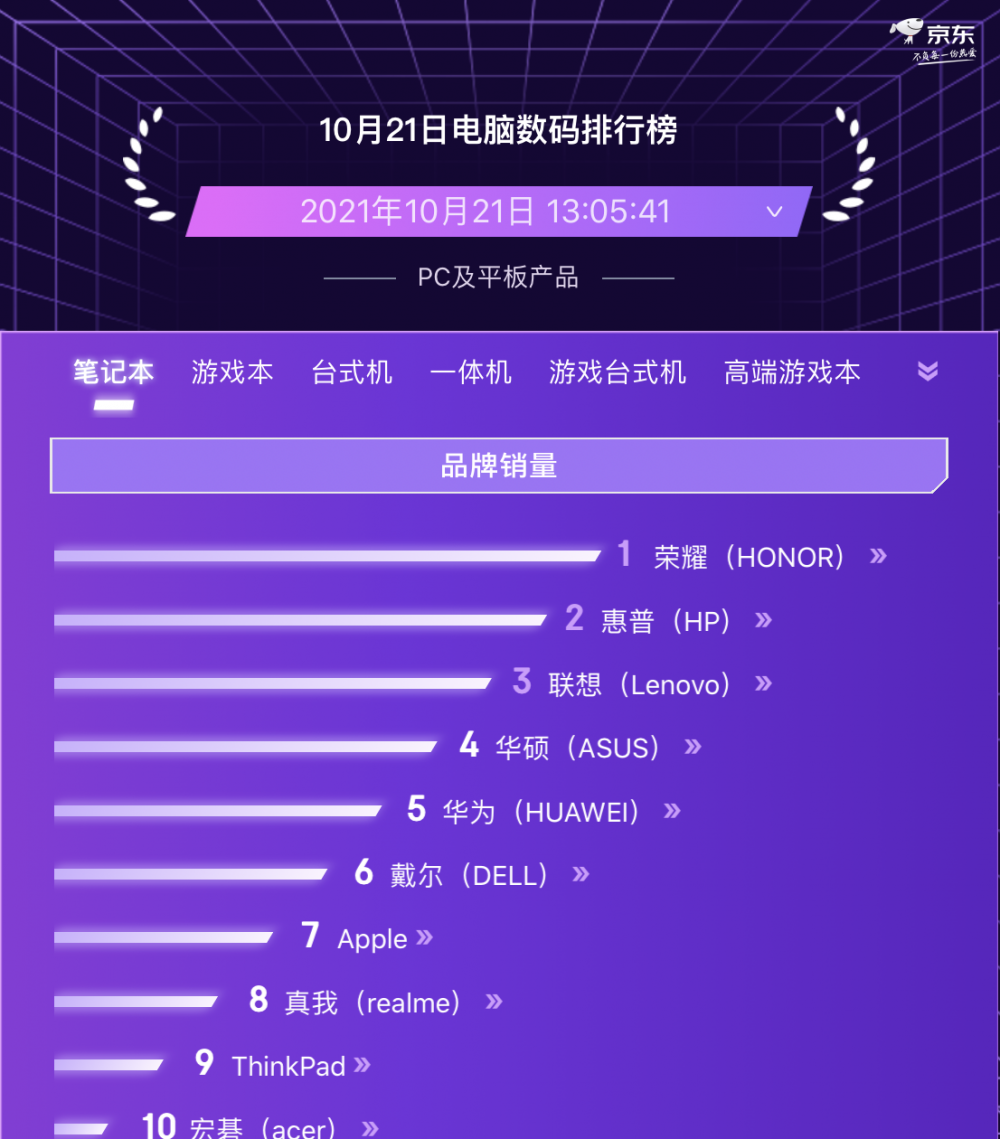Switch to the 游戏本 tab

[x=232, y=372]
